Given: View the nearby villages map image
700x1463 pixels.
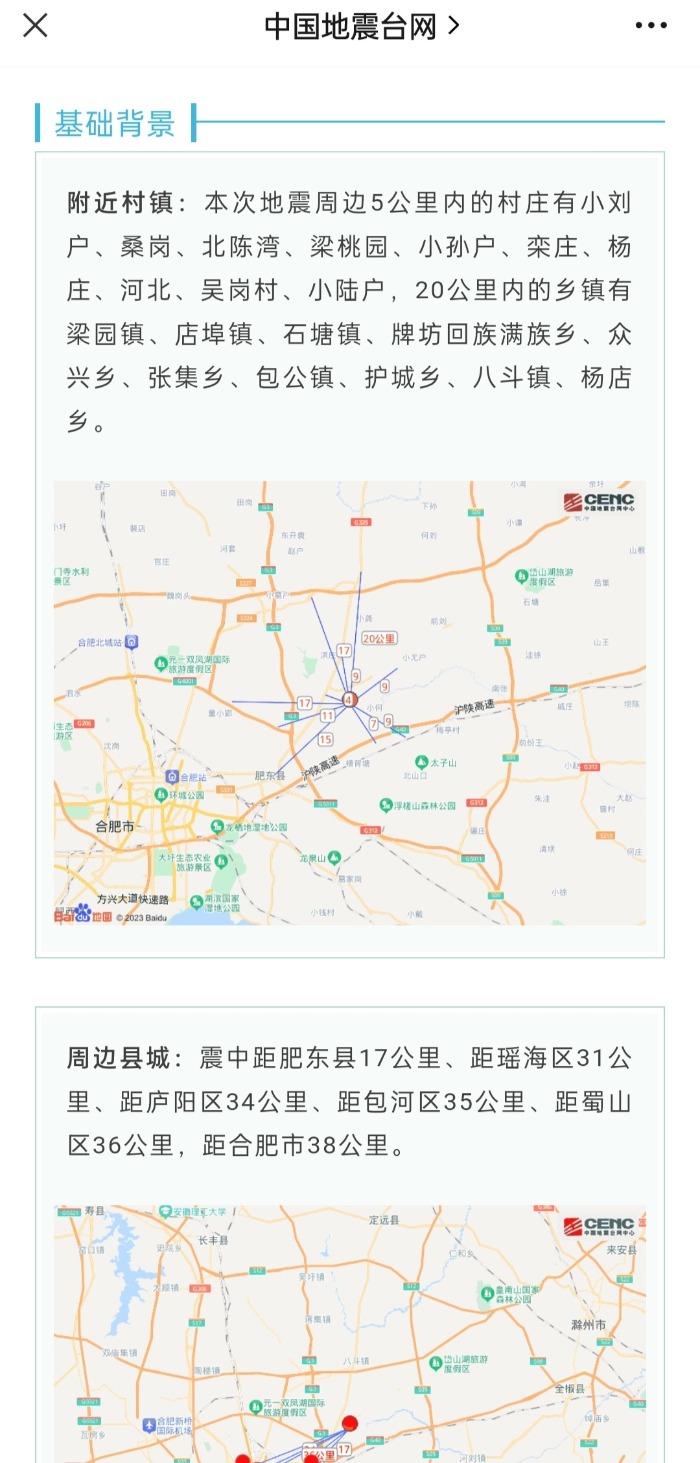Looking at the screenshot, I should (349, 703).
